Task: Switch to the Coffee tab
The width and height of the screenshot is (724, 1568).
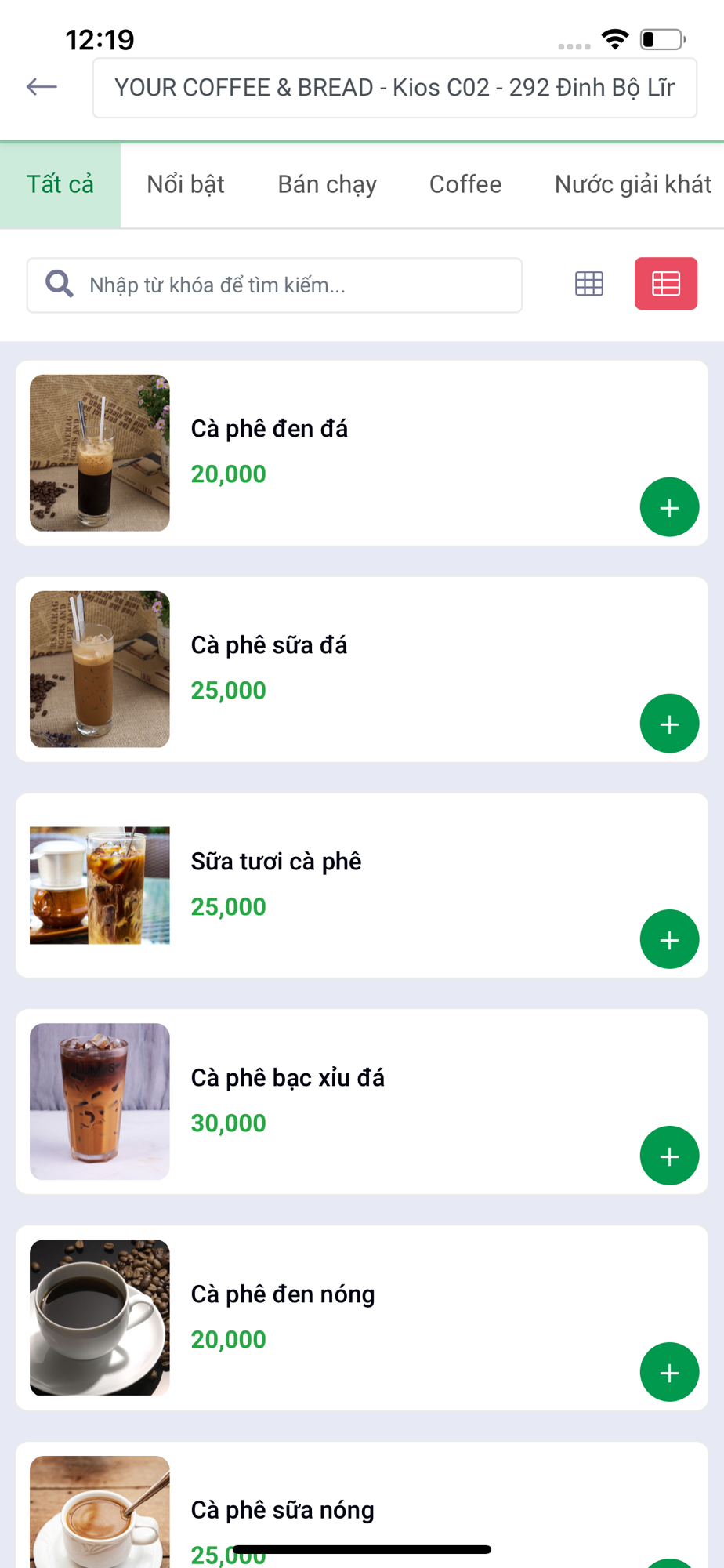Action: tap(465, 185)
